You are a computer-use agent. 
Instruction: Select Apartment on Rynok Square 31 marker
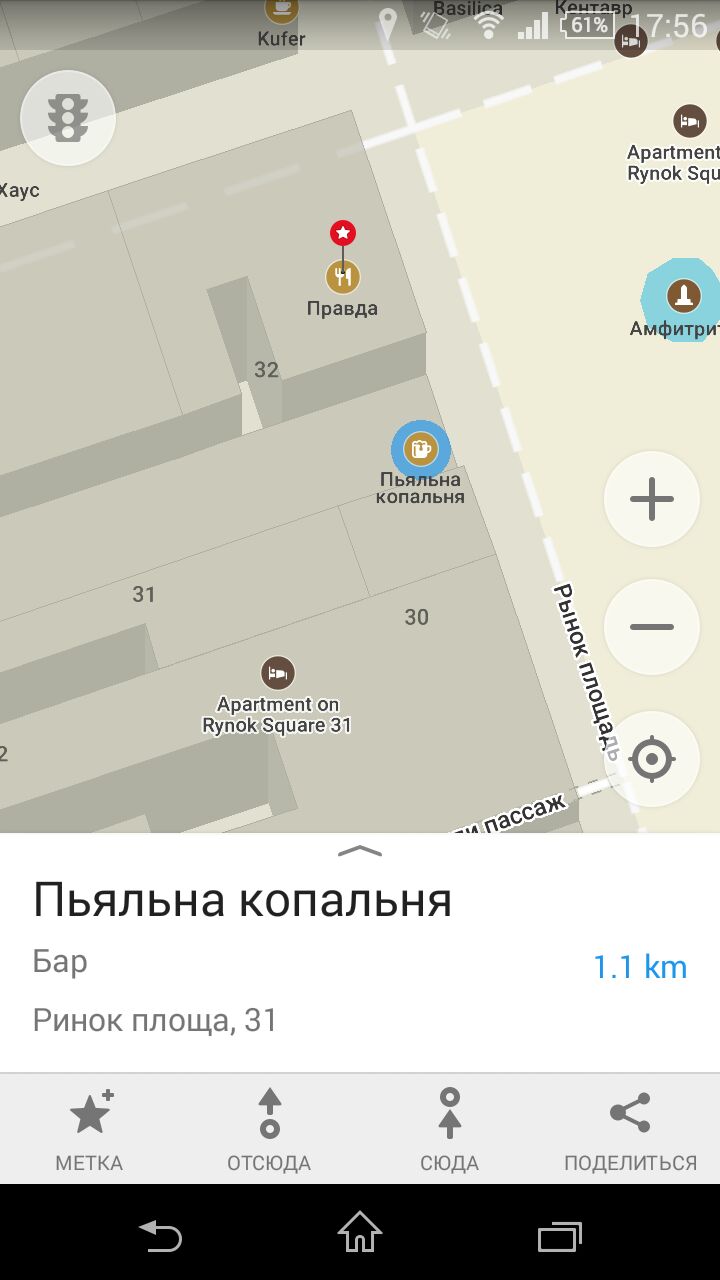(277, 672)
